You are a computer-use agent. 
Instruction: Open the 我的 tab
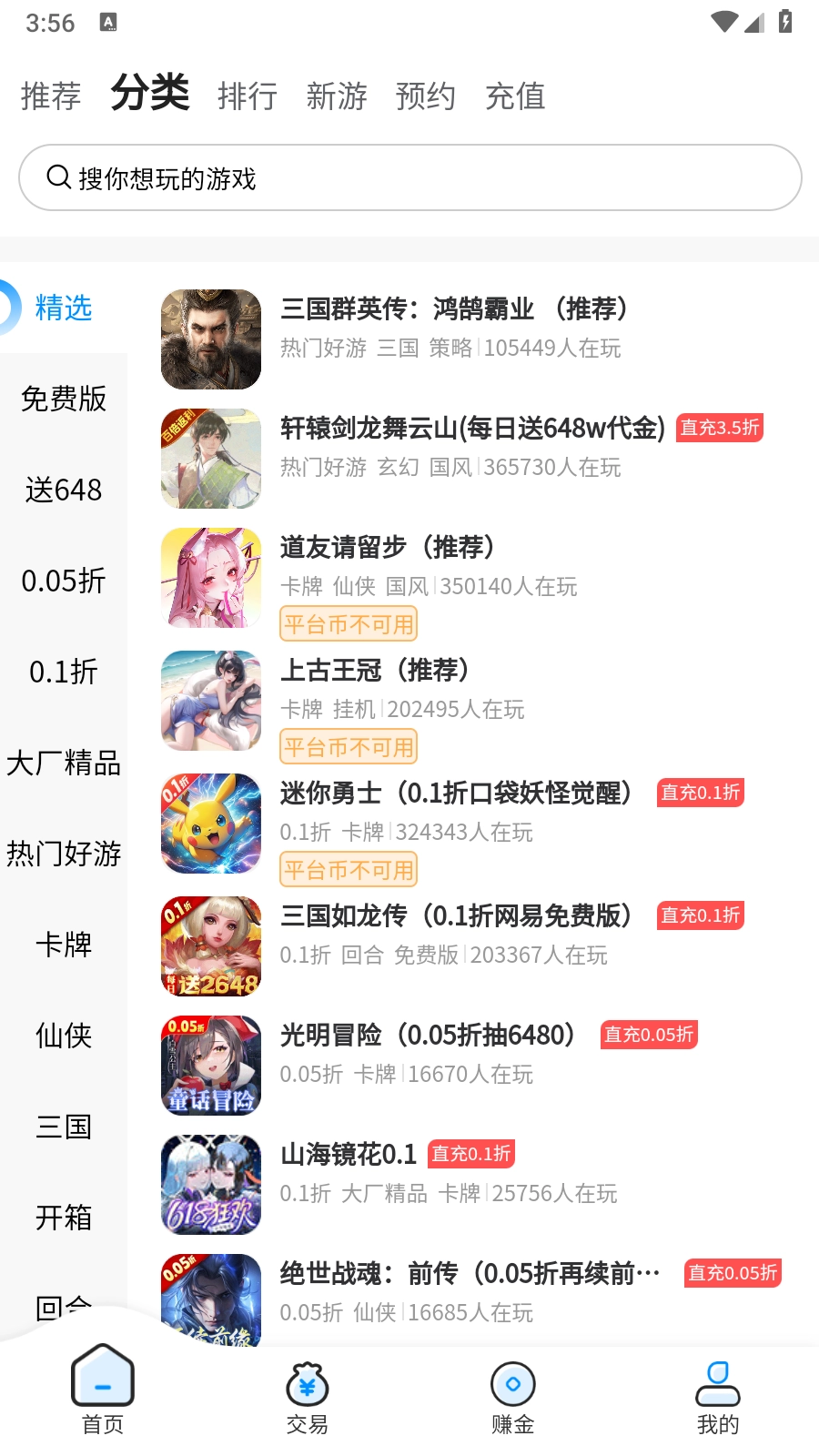pyautogui.click(x=717, y=1397)
